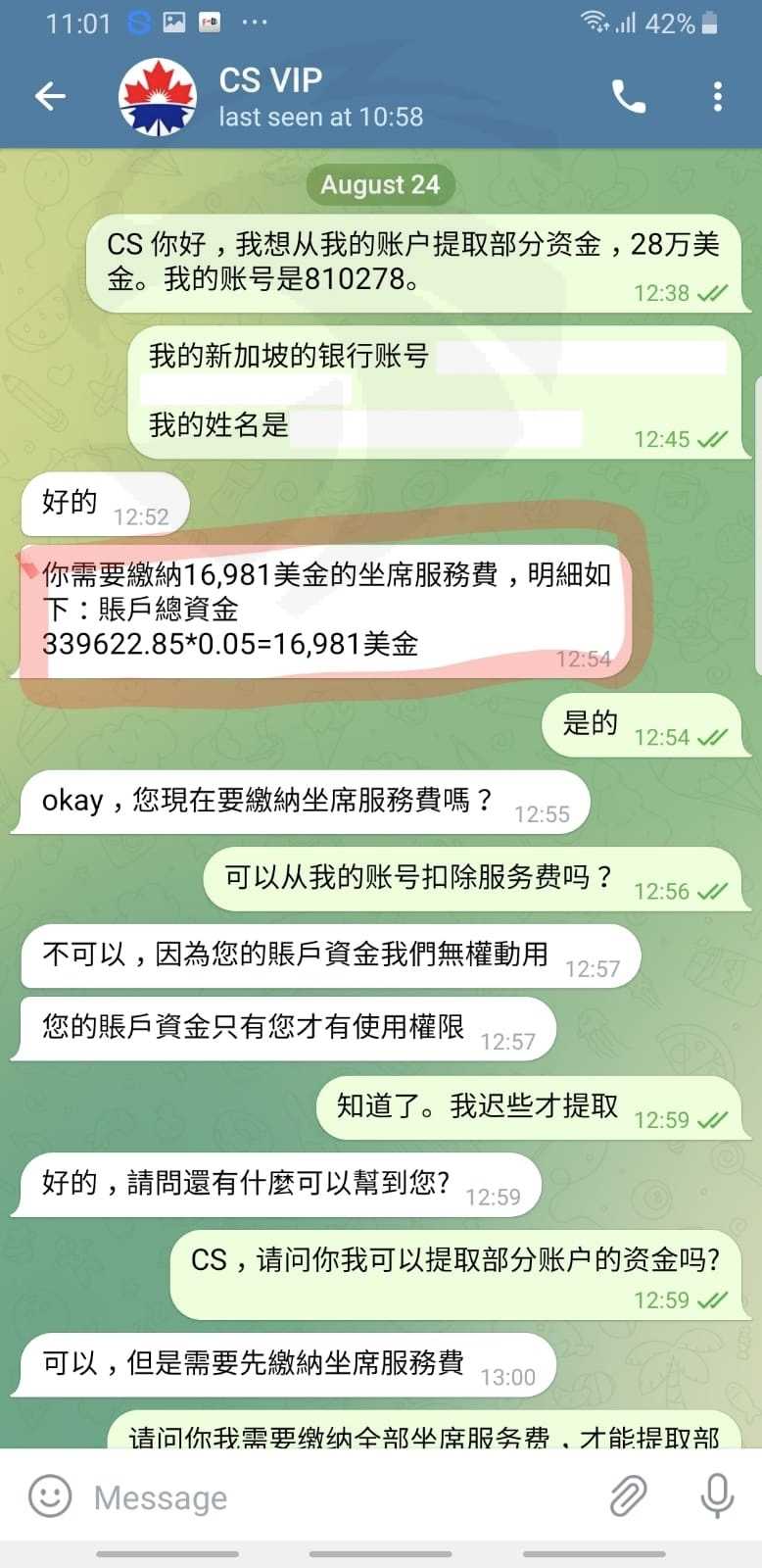Attach a file with the paperclip
This screenshot has height=1568, width=762.
coord(628,1496)
